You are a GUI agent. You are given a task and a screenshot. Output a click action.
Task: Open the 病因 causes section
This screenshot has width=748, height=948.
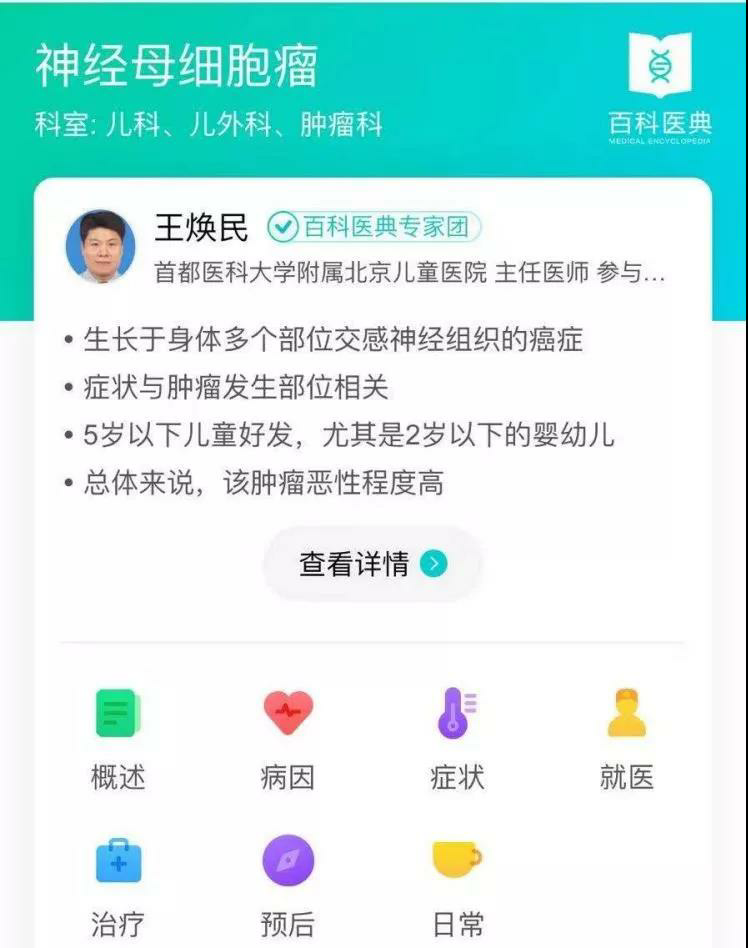(x=288, y=738)
